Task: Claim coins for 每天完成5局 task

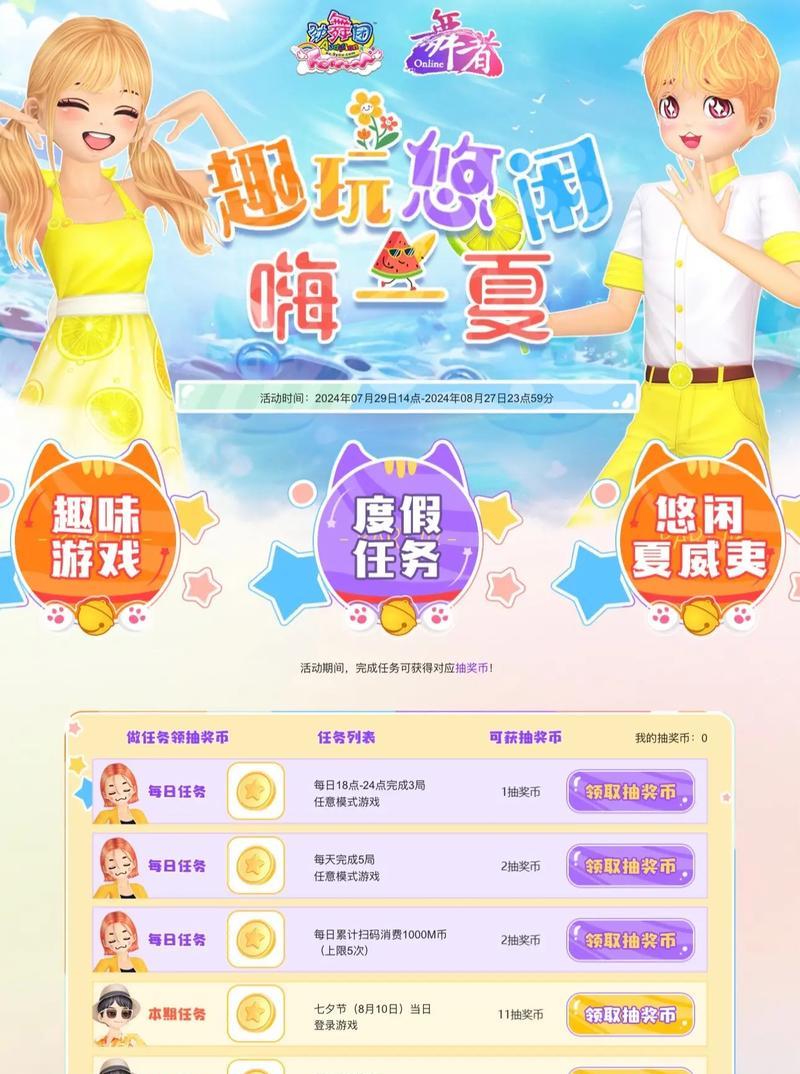Action: point(630,866)
